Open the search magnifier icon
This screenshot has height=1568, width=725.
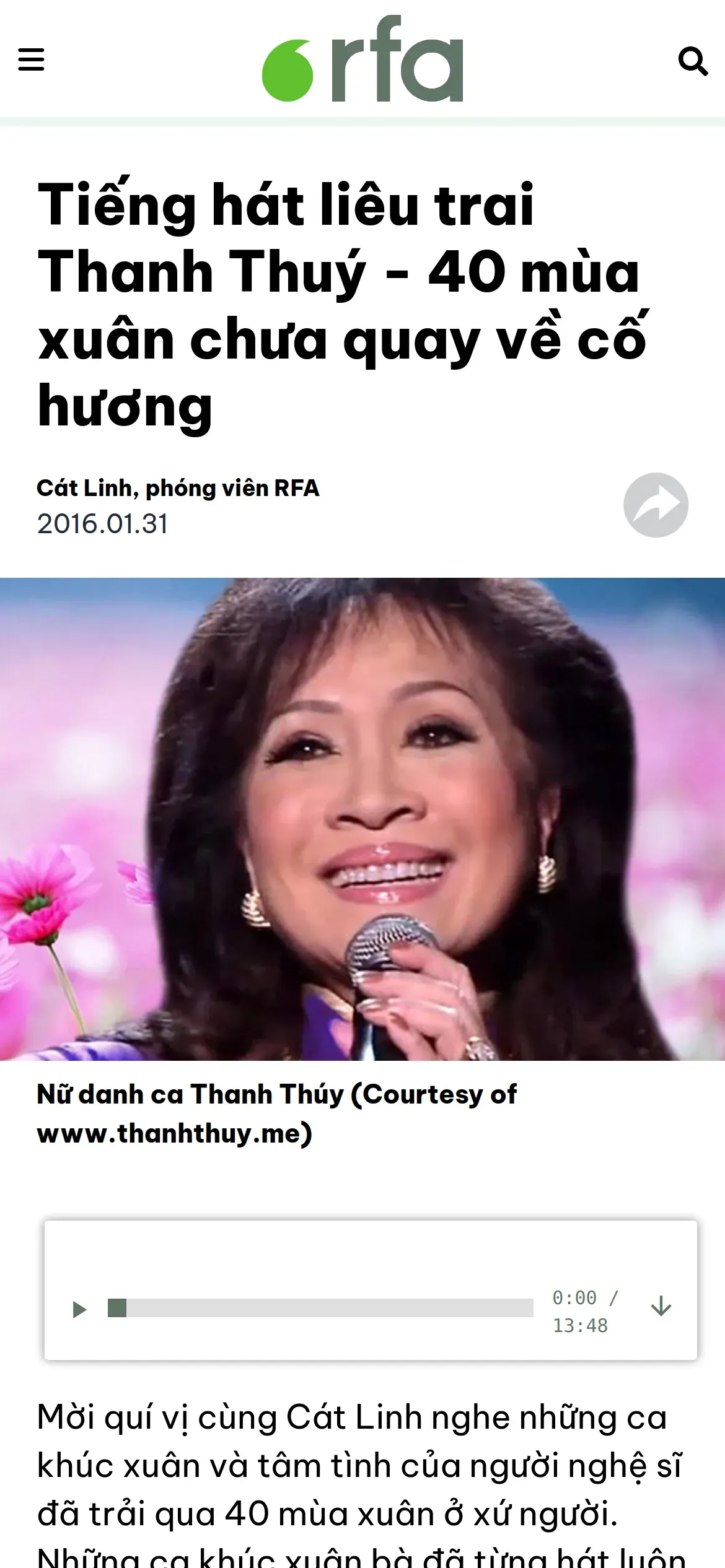(693, 61)
